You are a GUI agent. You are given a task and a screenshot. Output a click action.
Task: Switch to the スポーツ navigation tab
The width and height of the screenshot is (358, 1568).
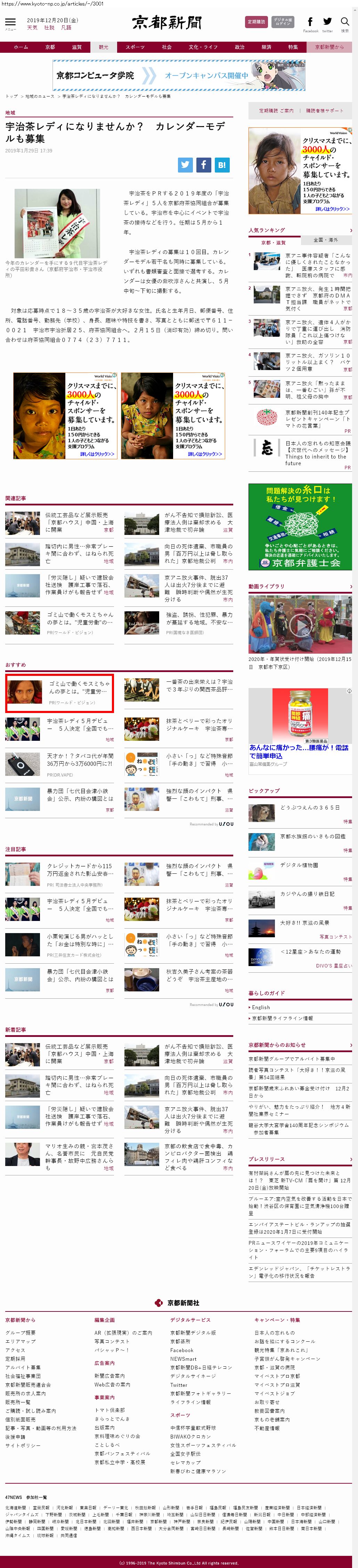(x=135, y=47)
